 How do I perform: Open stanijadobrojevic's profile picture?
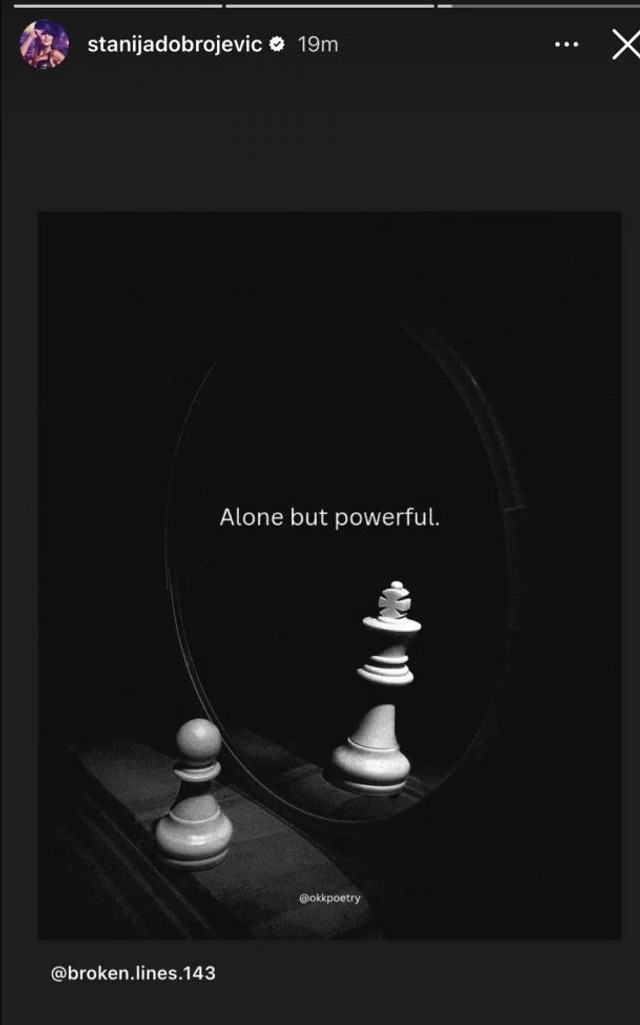point(44,45)
